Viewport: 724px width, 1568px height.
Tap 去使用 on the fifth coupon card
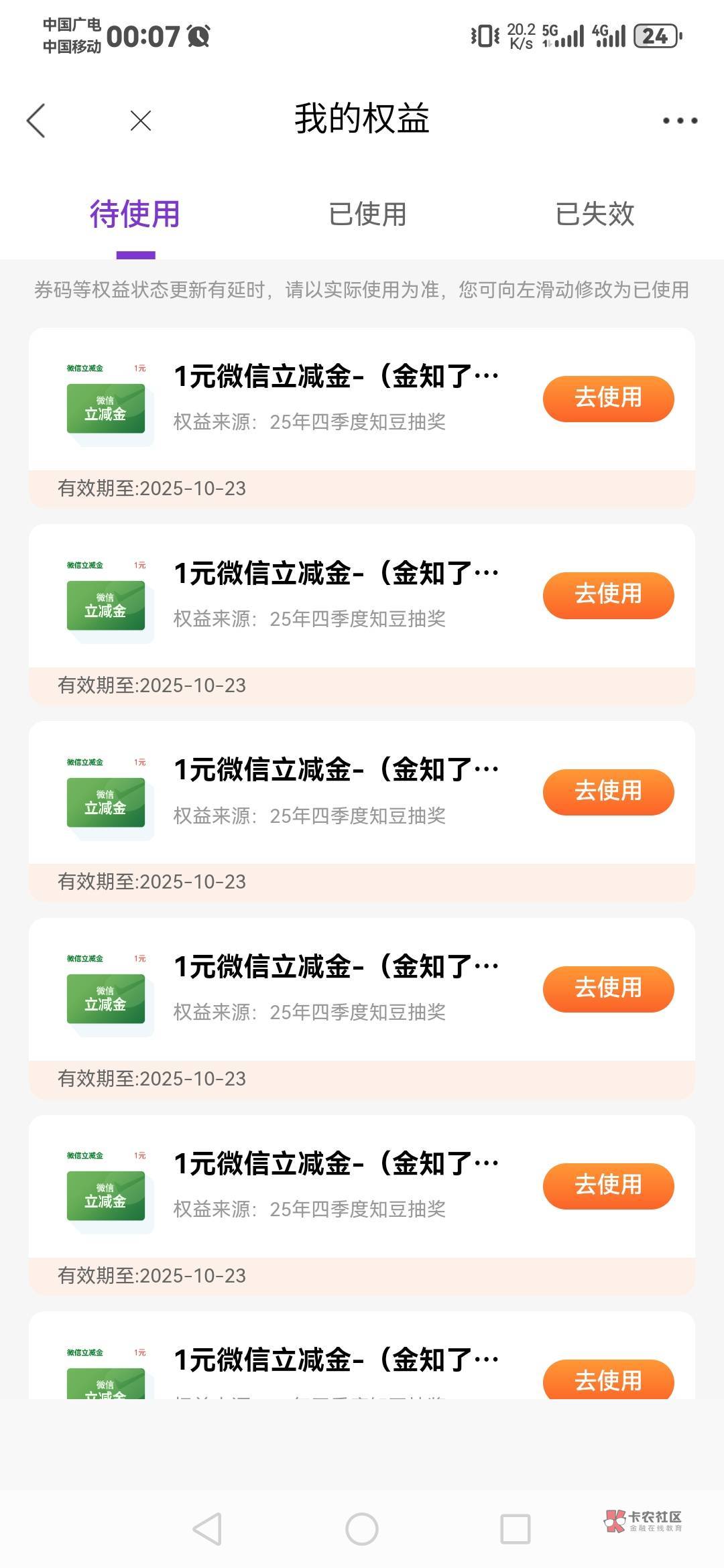[608, 1185]
